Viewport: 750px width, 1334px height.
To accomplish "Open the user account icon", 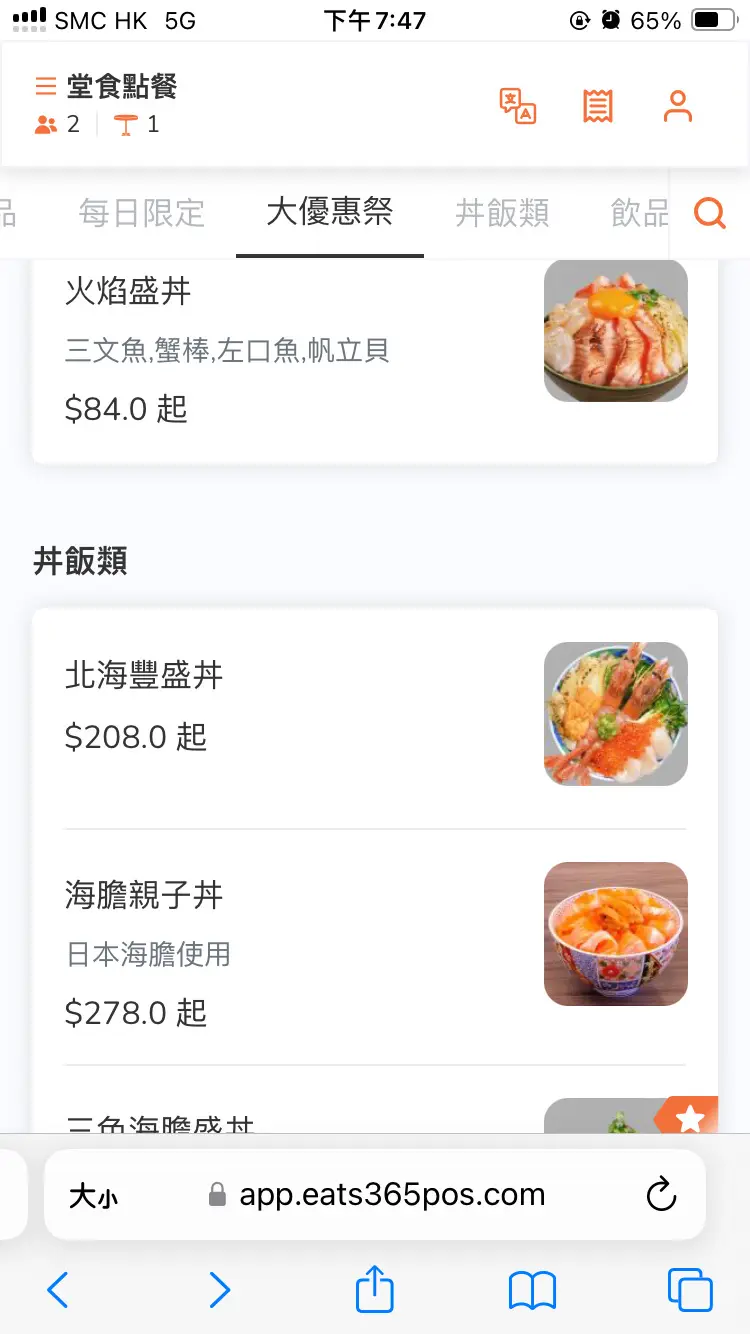I will click(678, 106).
